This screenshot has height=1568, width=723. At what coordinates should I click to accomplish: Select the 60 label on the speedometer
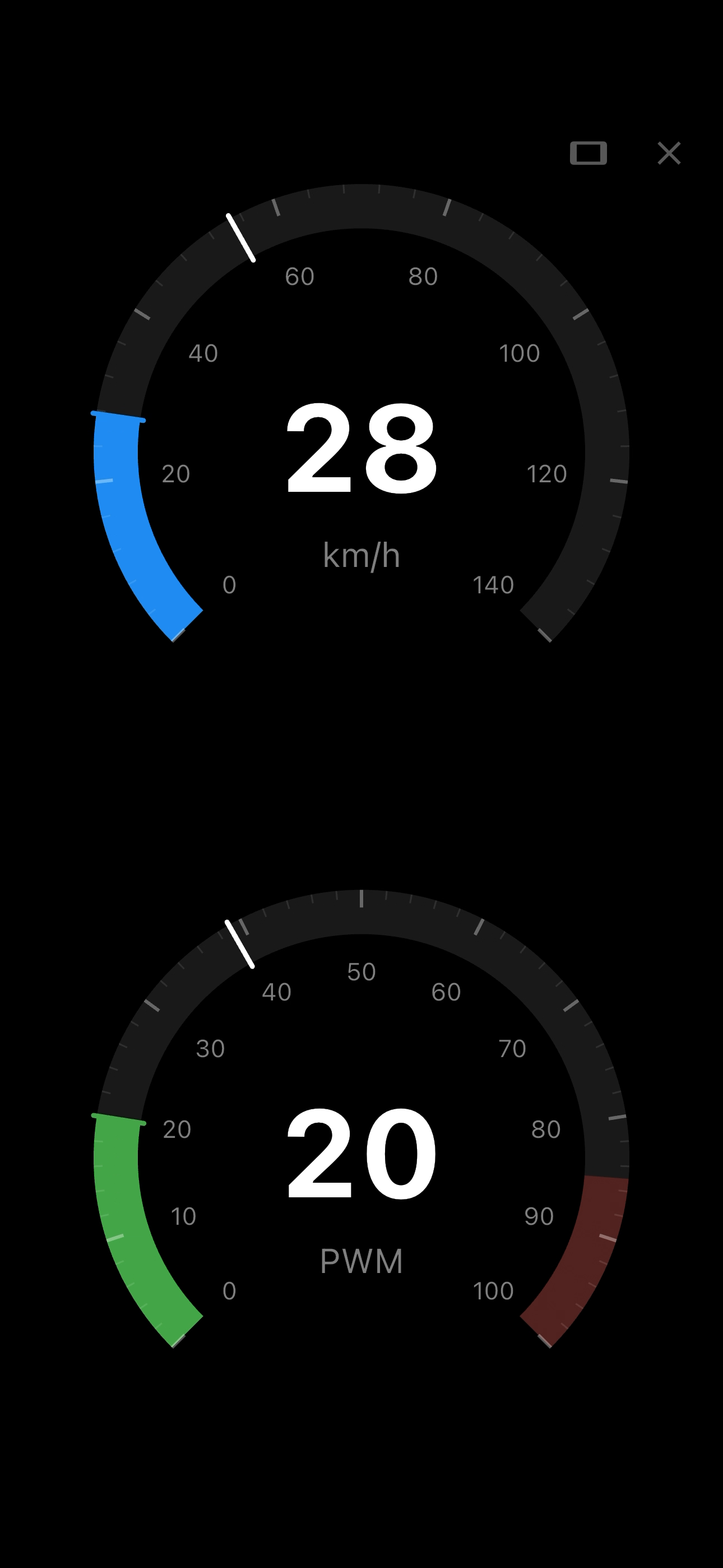(300, 275)
